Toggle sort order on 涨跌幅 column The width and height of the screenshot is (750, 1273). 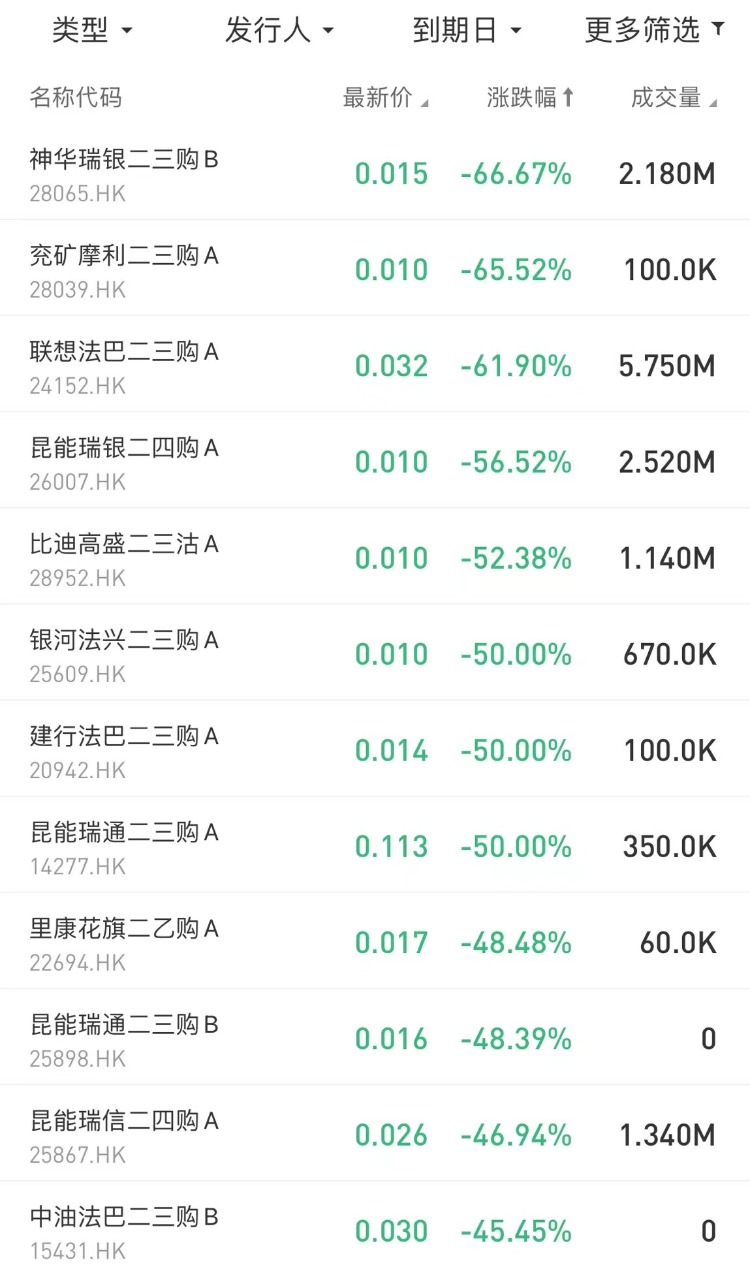click(530, 98)
